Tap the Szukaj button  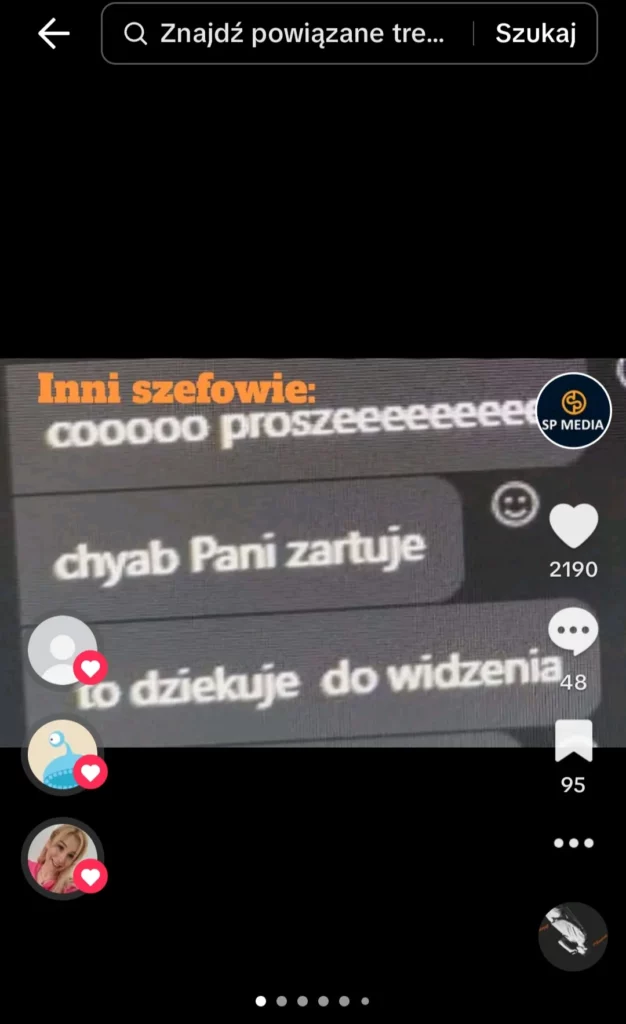536,34
